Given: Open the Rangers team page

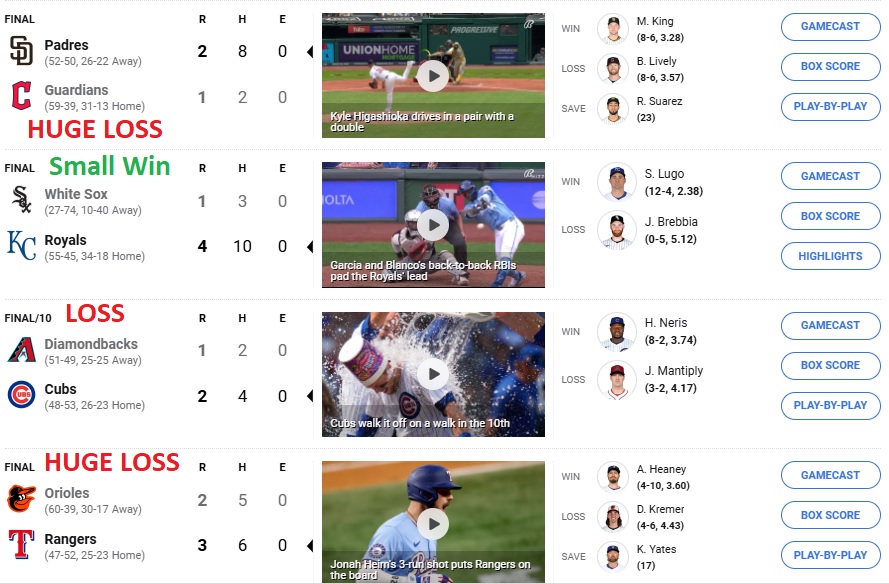Looking at the screenshot, I should (x=68, y=539).
